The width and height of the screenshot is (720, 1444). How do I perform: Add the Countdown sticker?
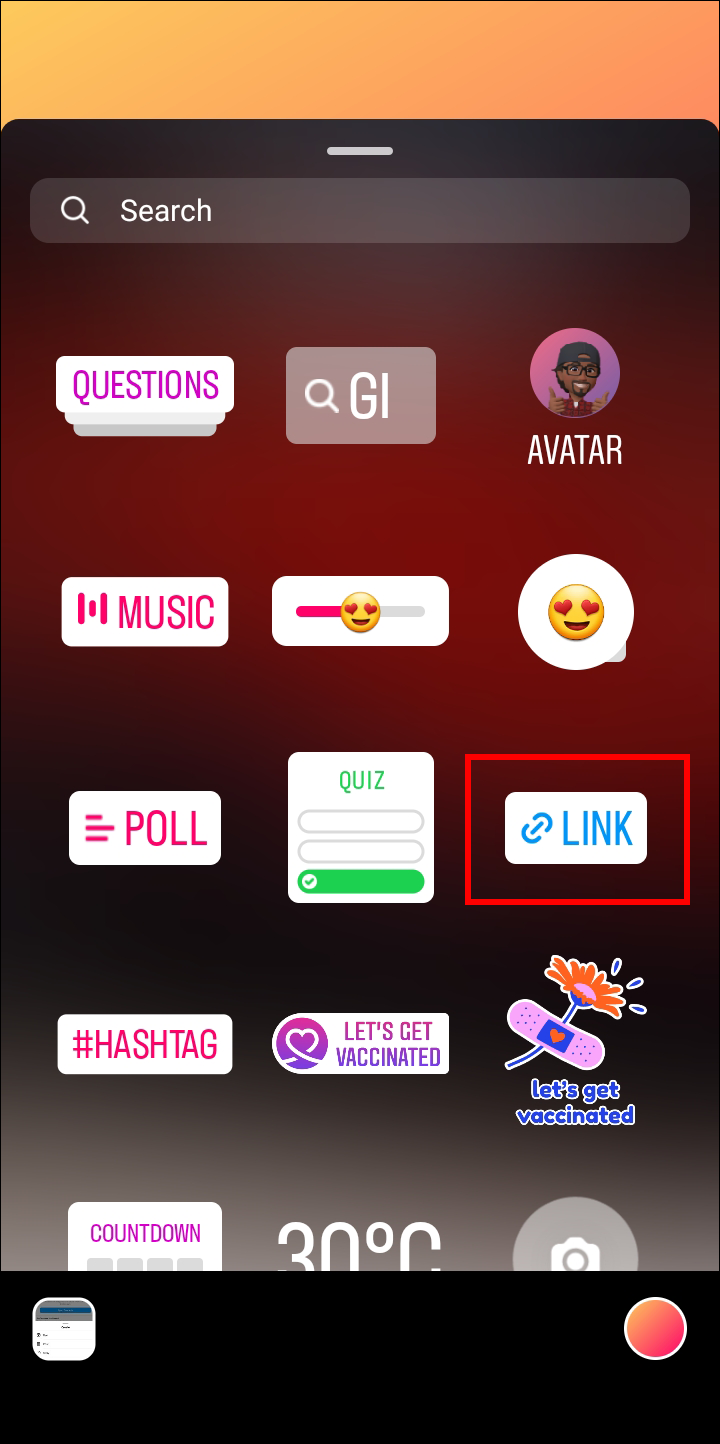[x=145, y=1236]
